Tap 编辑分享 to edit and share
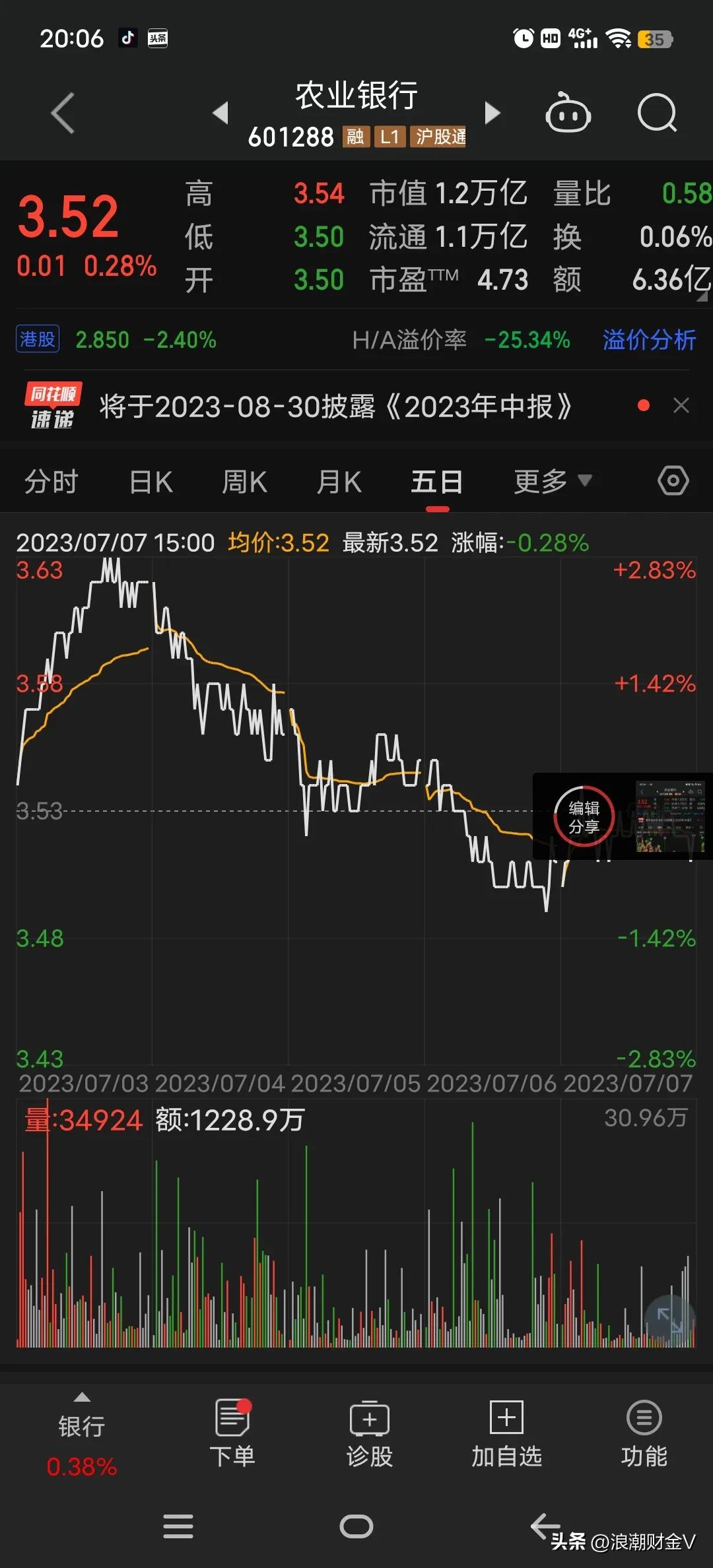 coord(584,817)
